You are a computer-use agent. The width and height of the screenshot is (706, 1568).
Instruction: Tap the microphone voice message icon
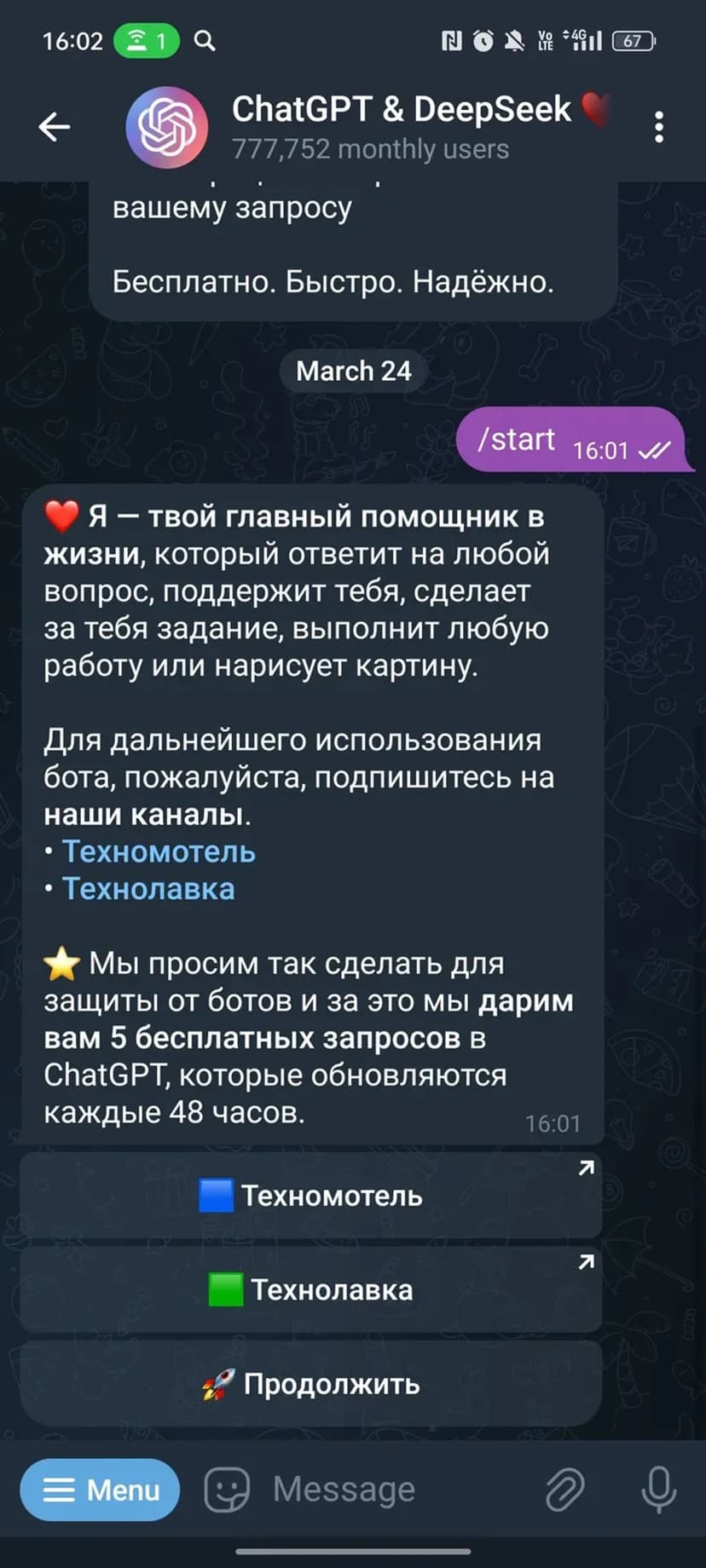pos(658,1490)
